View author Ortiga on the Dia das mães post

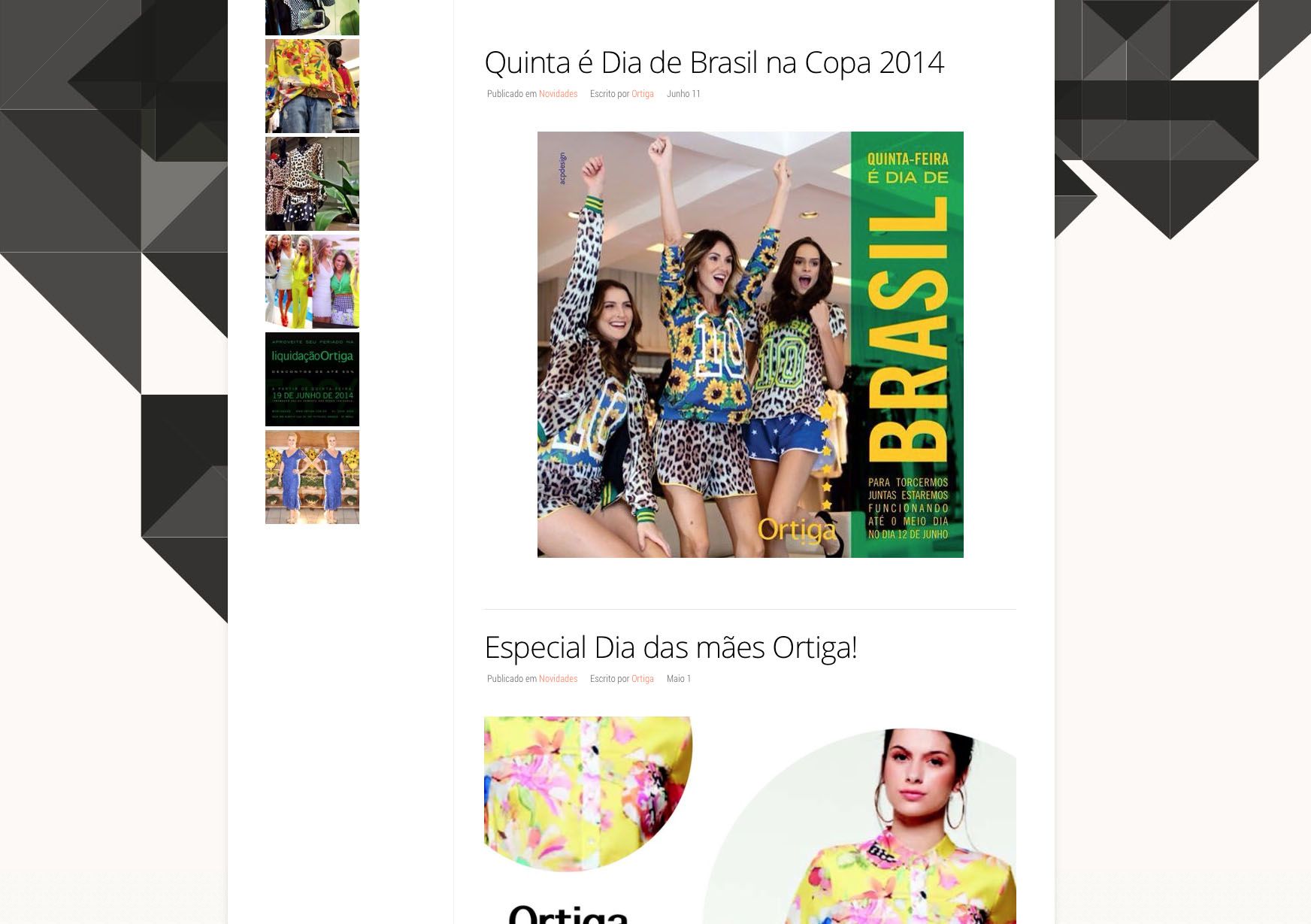click(642, 679)
